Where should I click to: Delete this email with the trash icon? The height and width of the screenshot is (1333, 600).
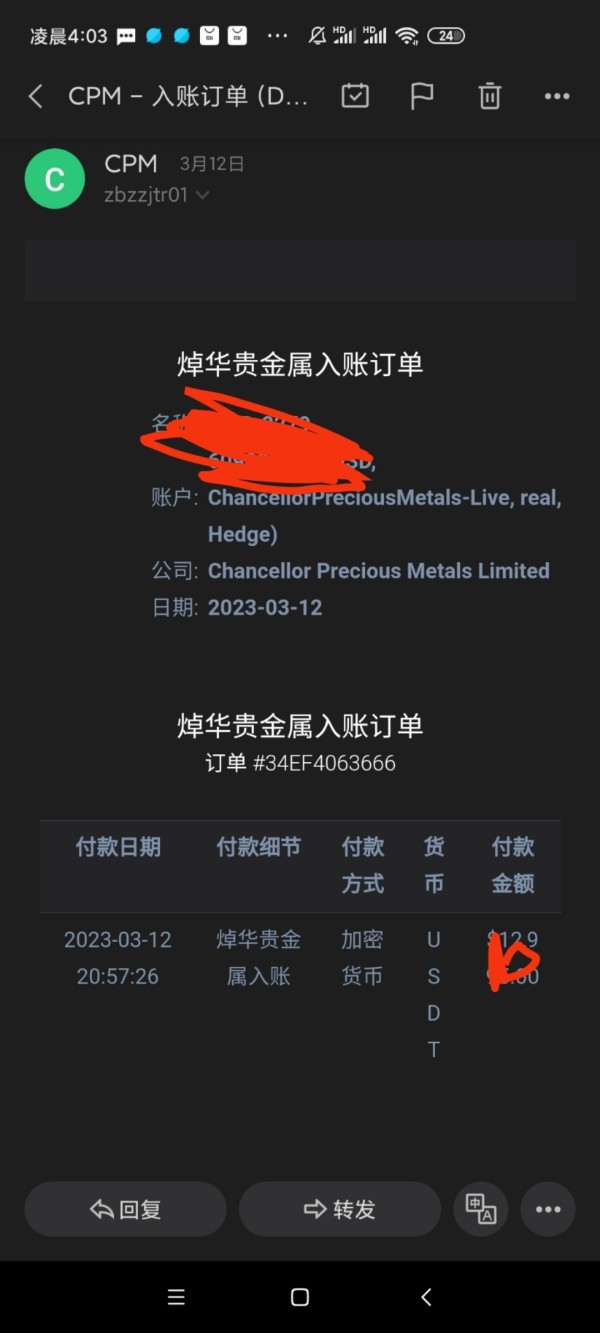[x=489, y=96]
